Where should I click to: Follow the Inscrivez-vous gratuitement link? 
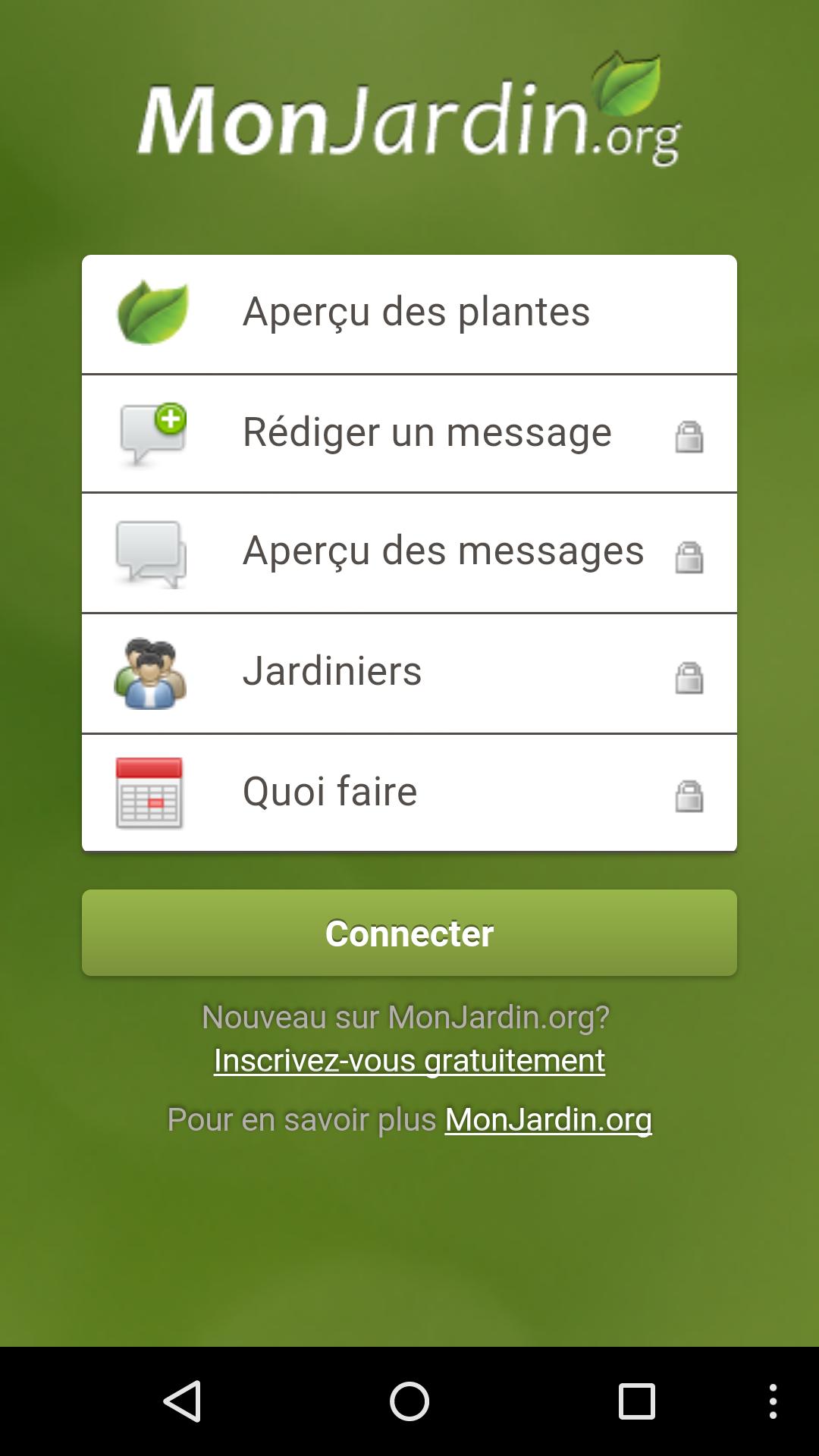click(409, 1060)
